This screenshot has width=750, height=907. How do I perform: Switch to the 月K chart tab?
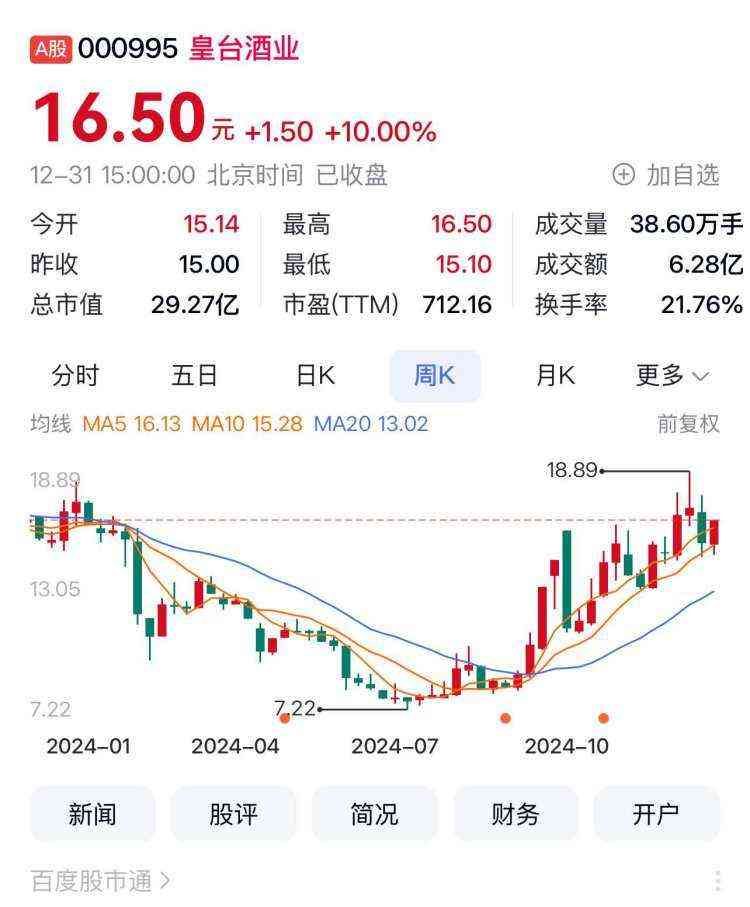point(555,376)
